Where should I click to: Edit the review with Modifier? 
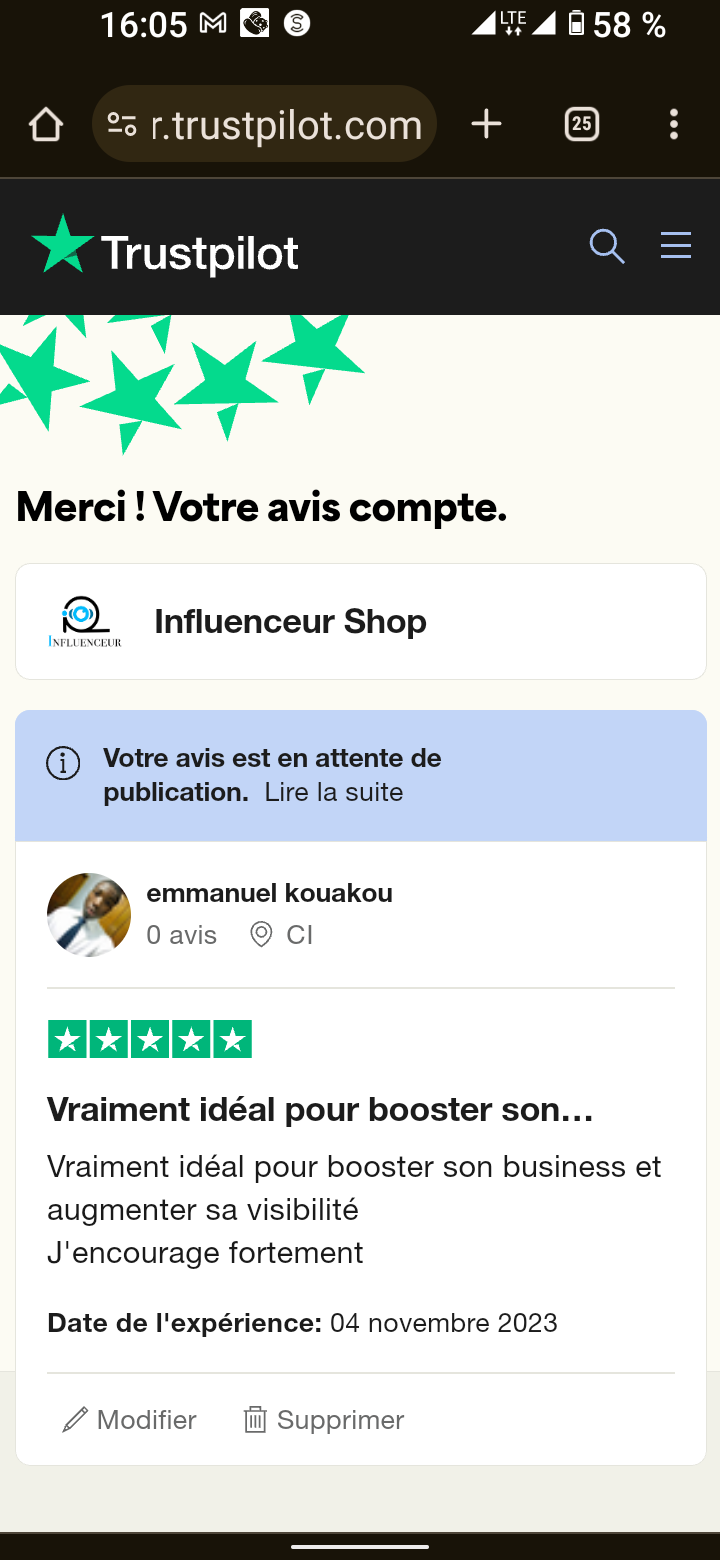click(x=130, y=1420)
